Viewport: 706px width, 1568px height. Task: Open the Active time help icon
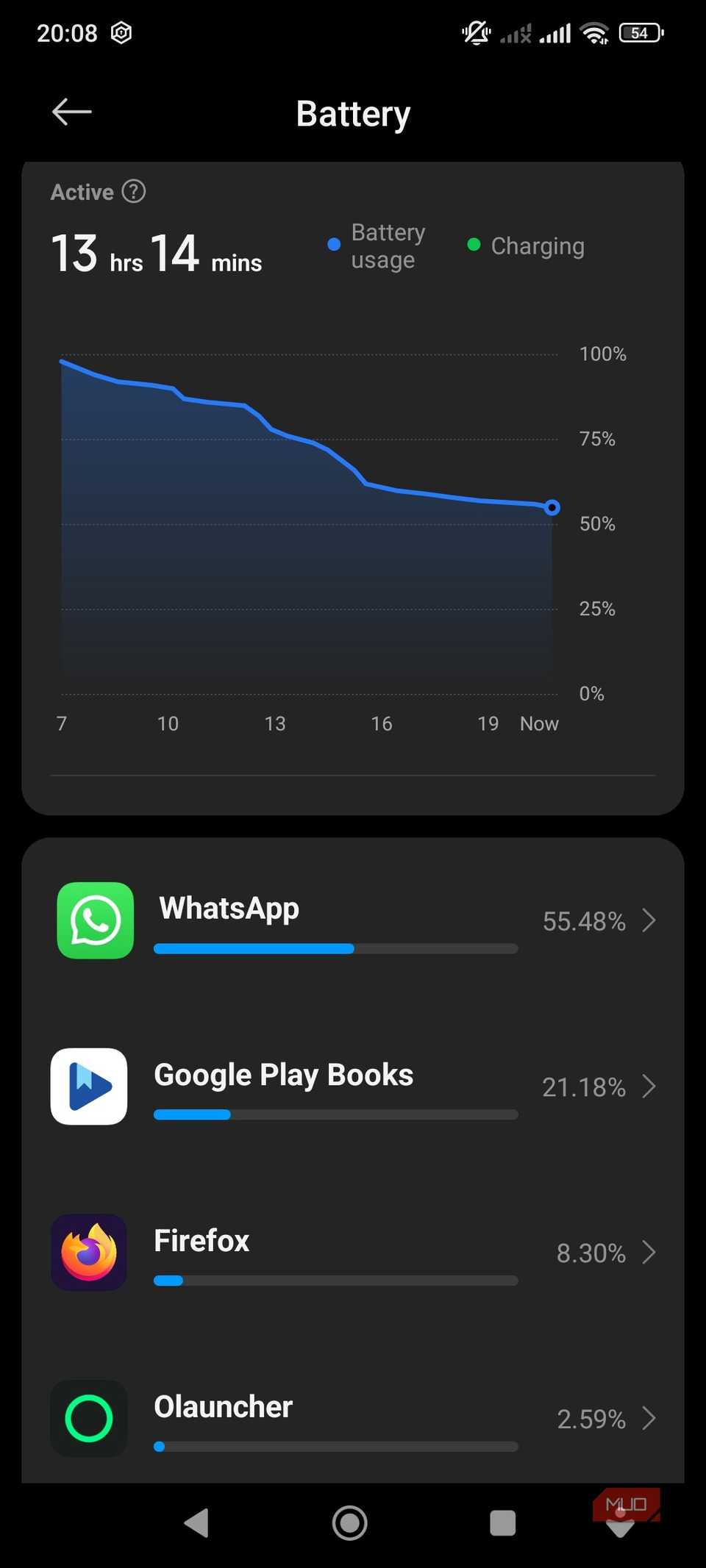click(x=133, y=191)
